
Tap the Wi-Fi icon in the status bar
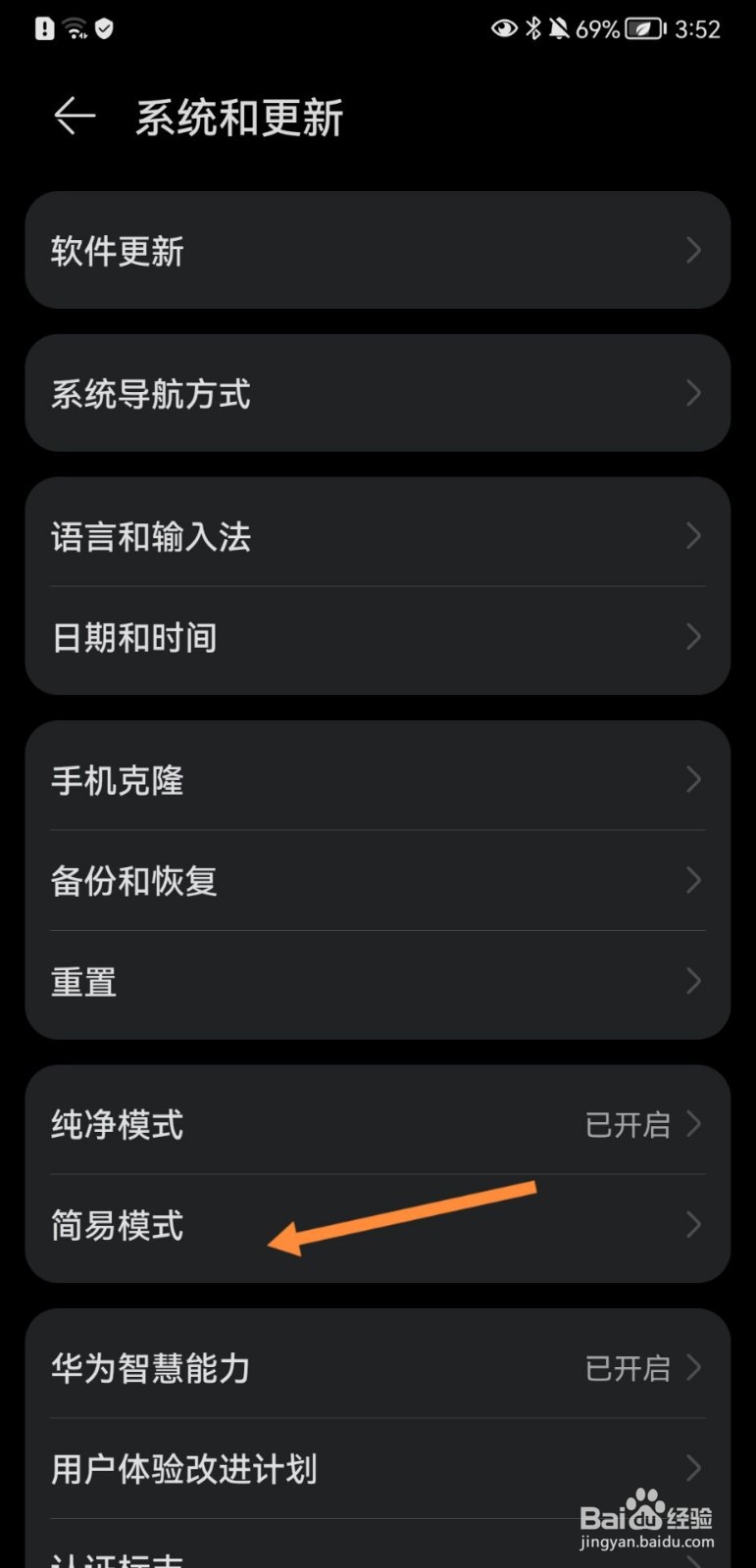[x=75, y=28]
